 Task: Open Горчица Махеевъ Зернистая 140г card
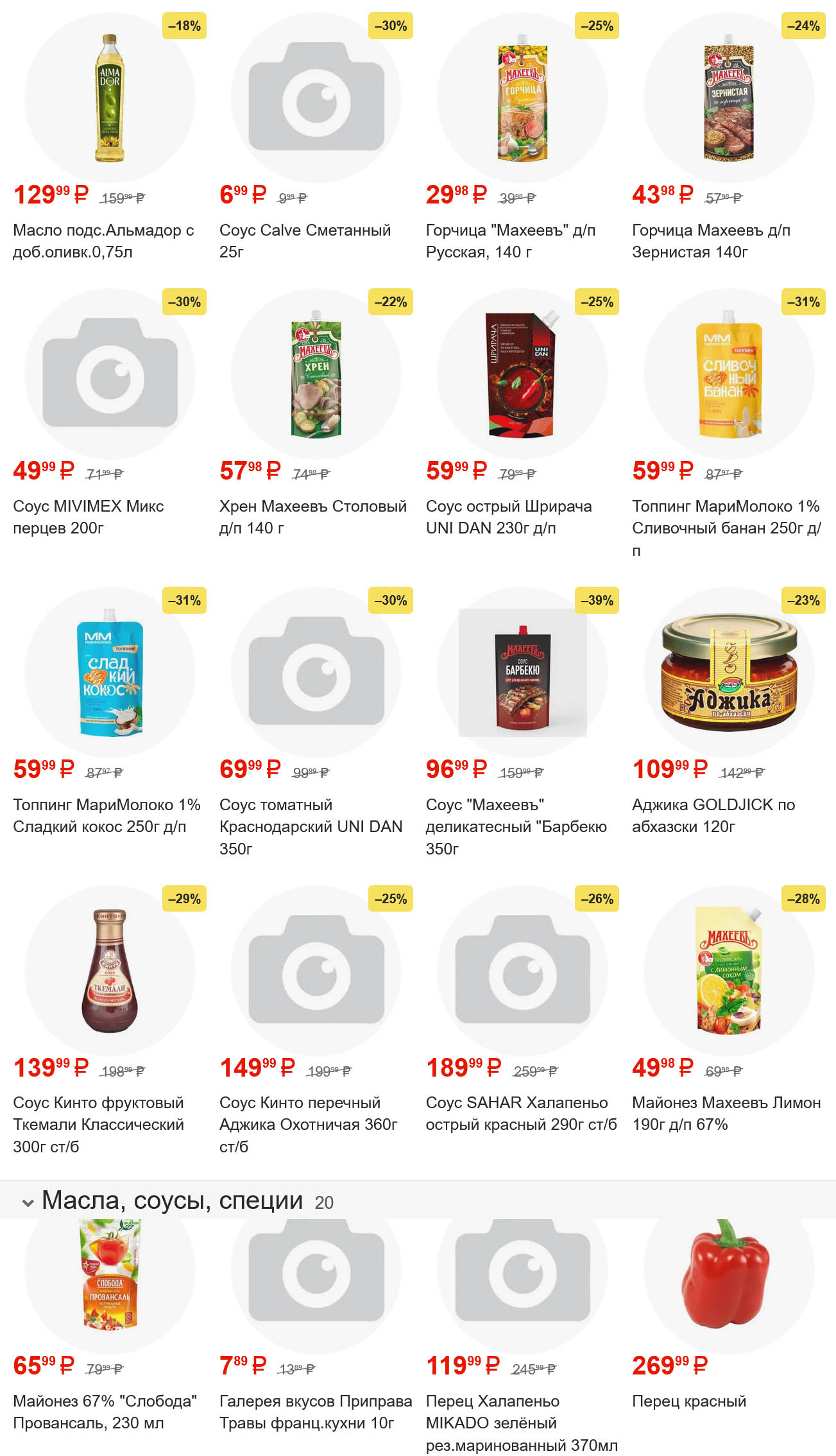[x=729, y=98]
